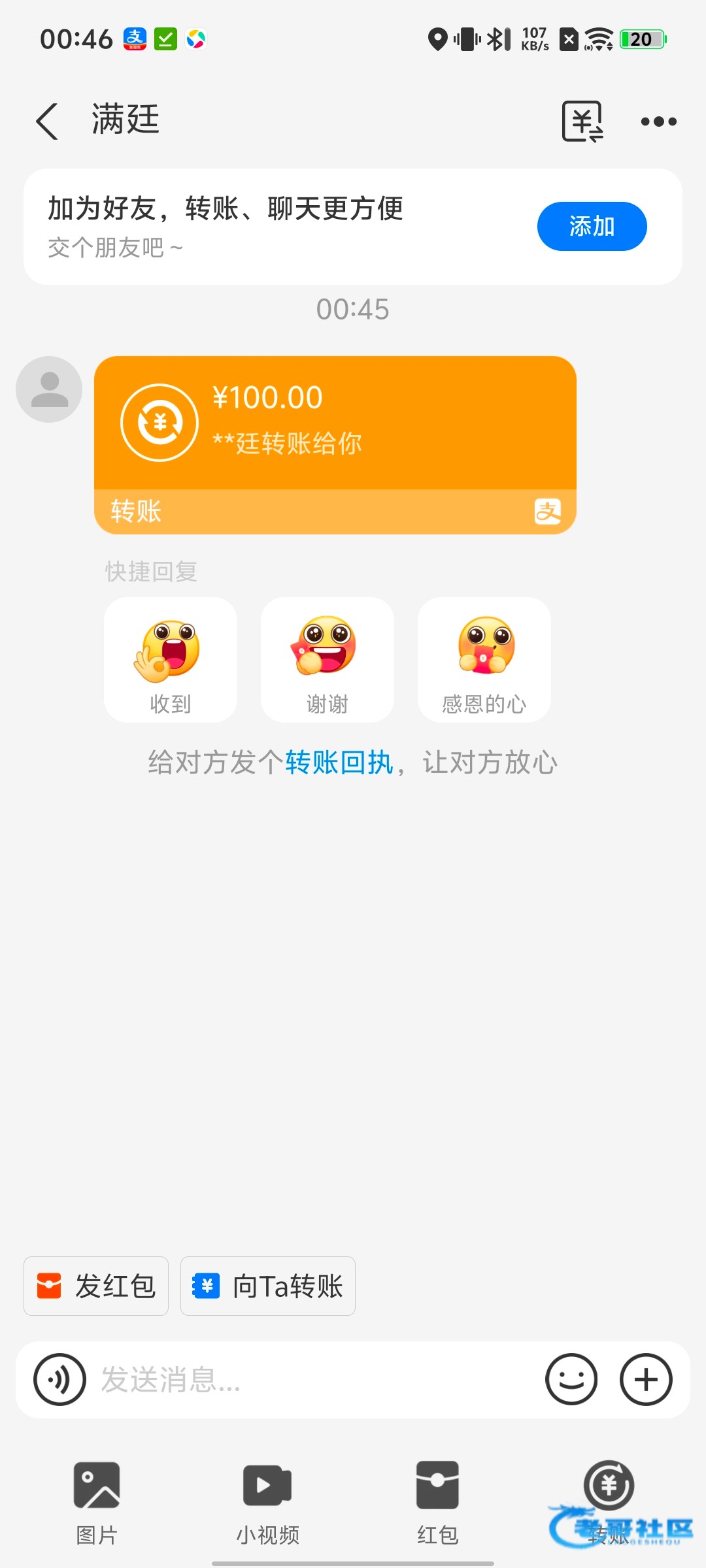Open the transfer records icon
This screenshot has height=1568, width=706.
[582, 122]
